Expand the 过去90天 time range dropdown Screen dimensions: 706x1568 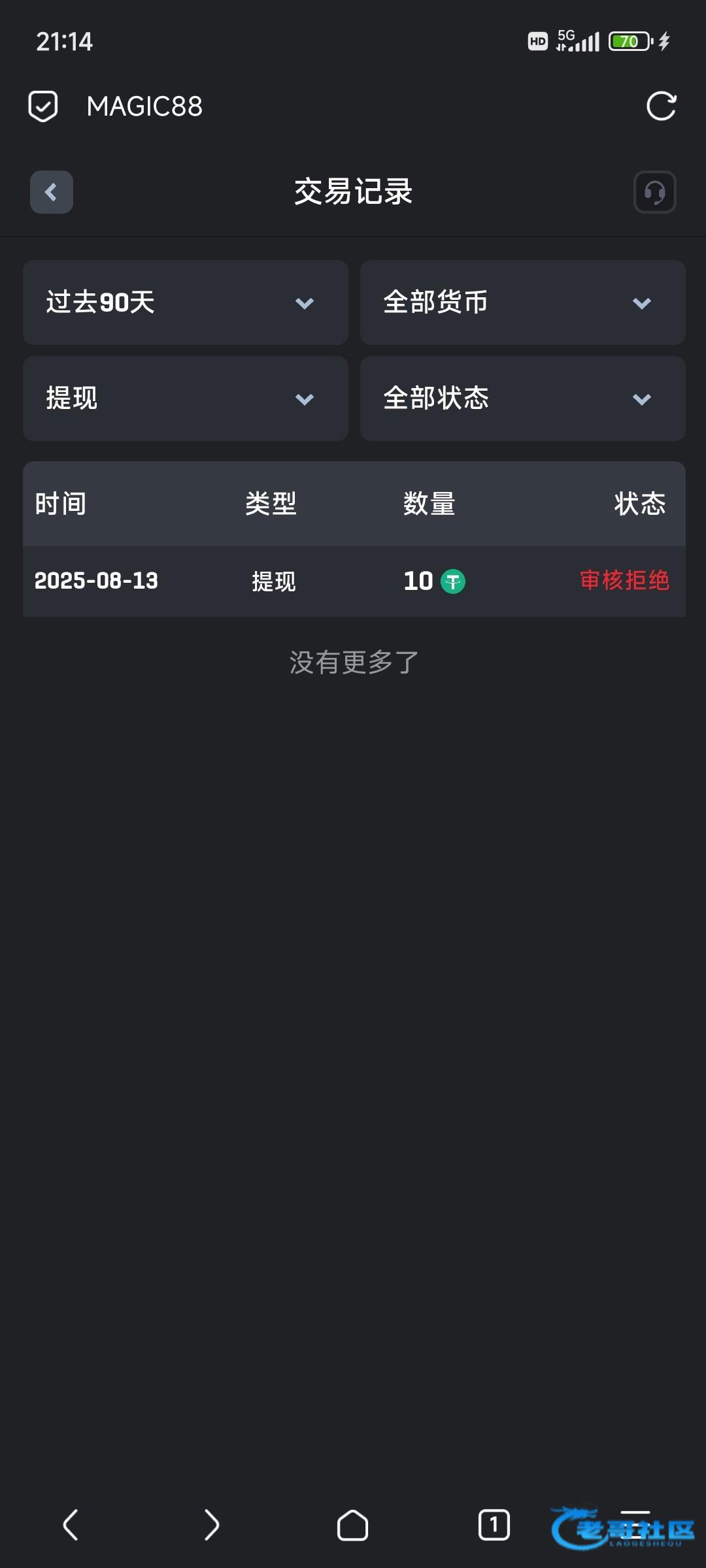coord(186,302)
